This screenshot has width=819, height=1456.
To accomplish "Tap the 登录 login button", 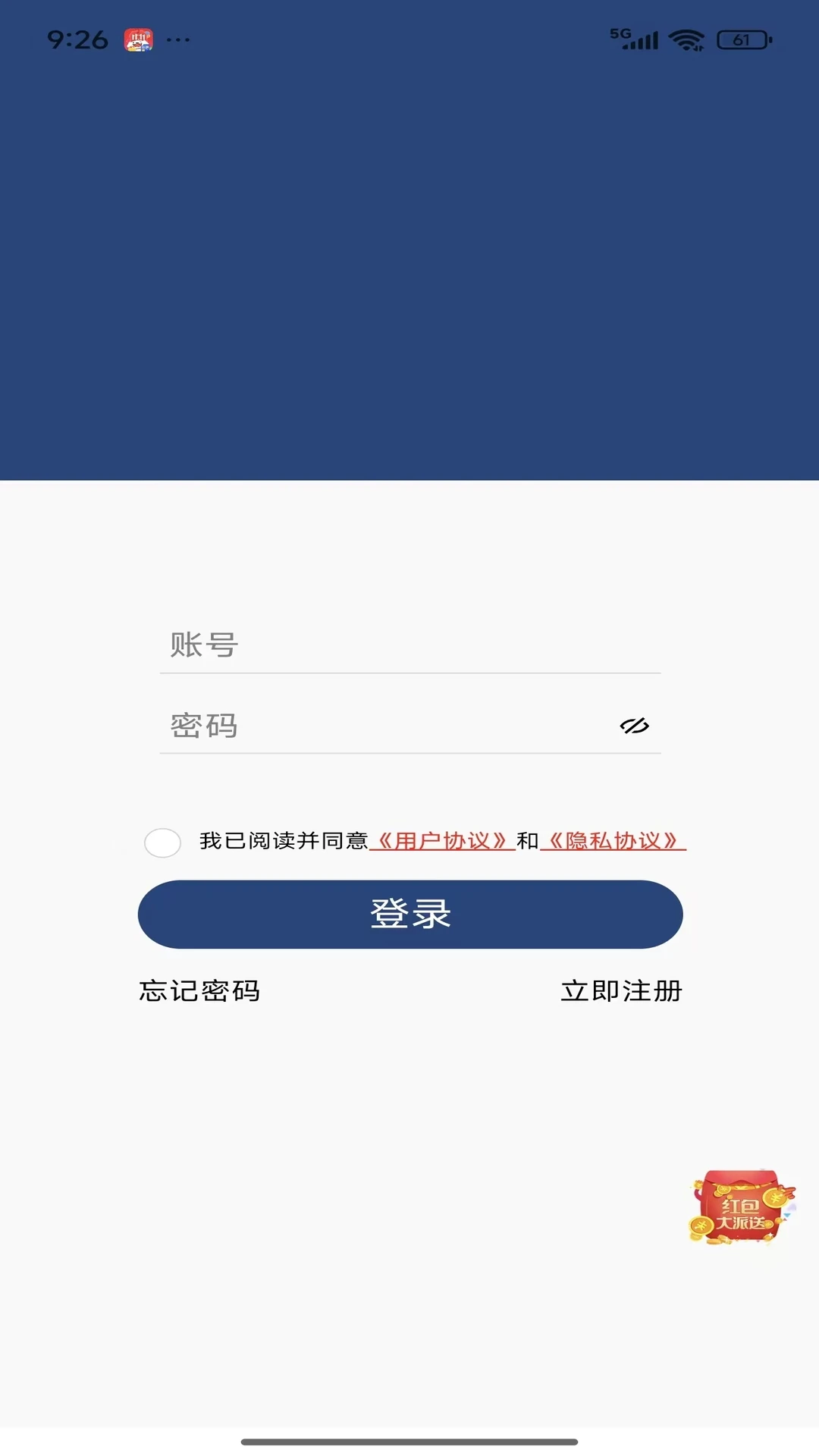I will [x=409, y=914].
